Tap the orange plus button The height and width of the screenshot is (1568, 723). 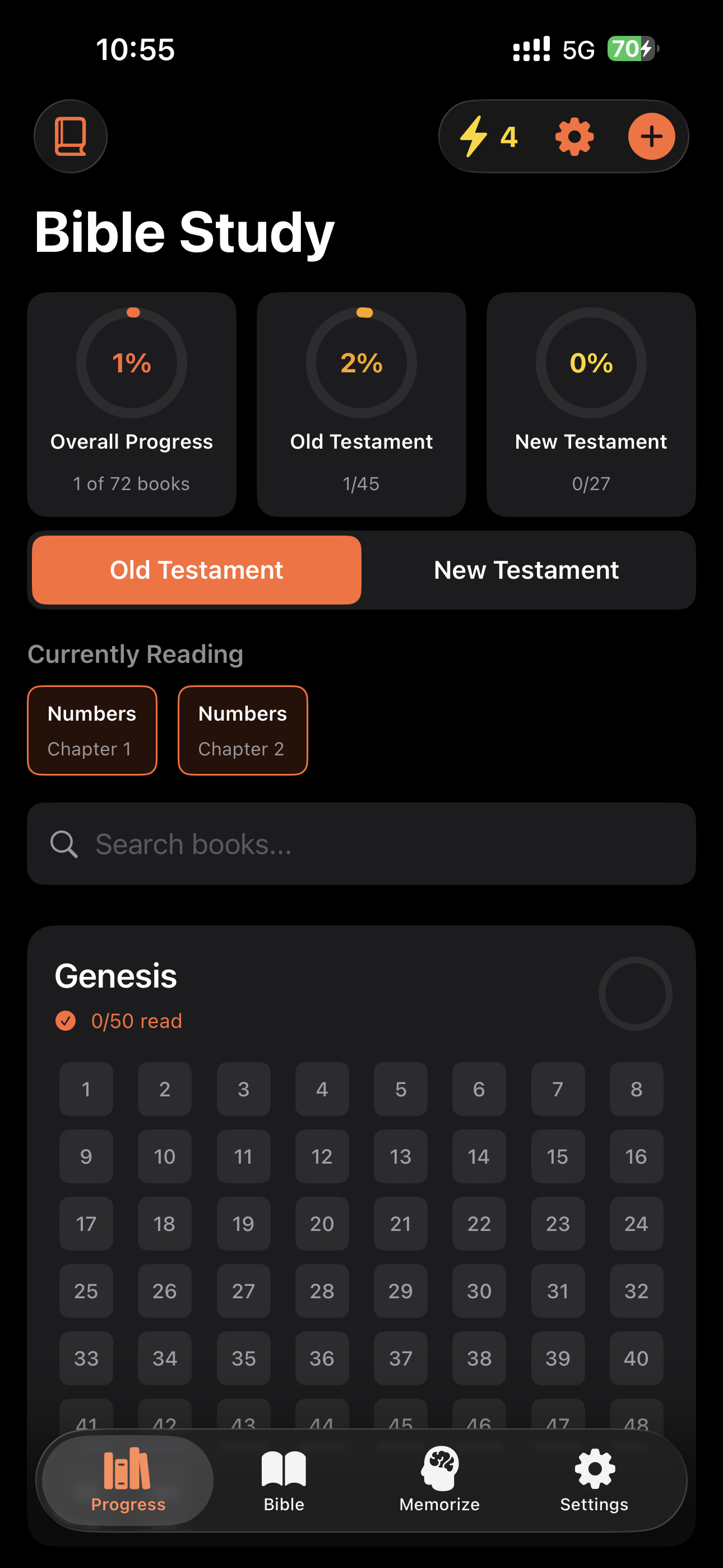(651, 136)
